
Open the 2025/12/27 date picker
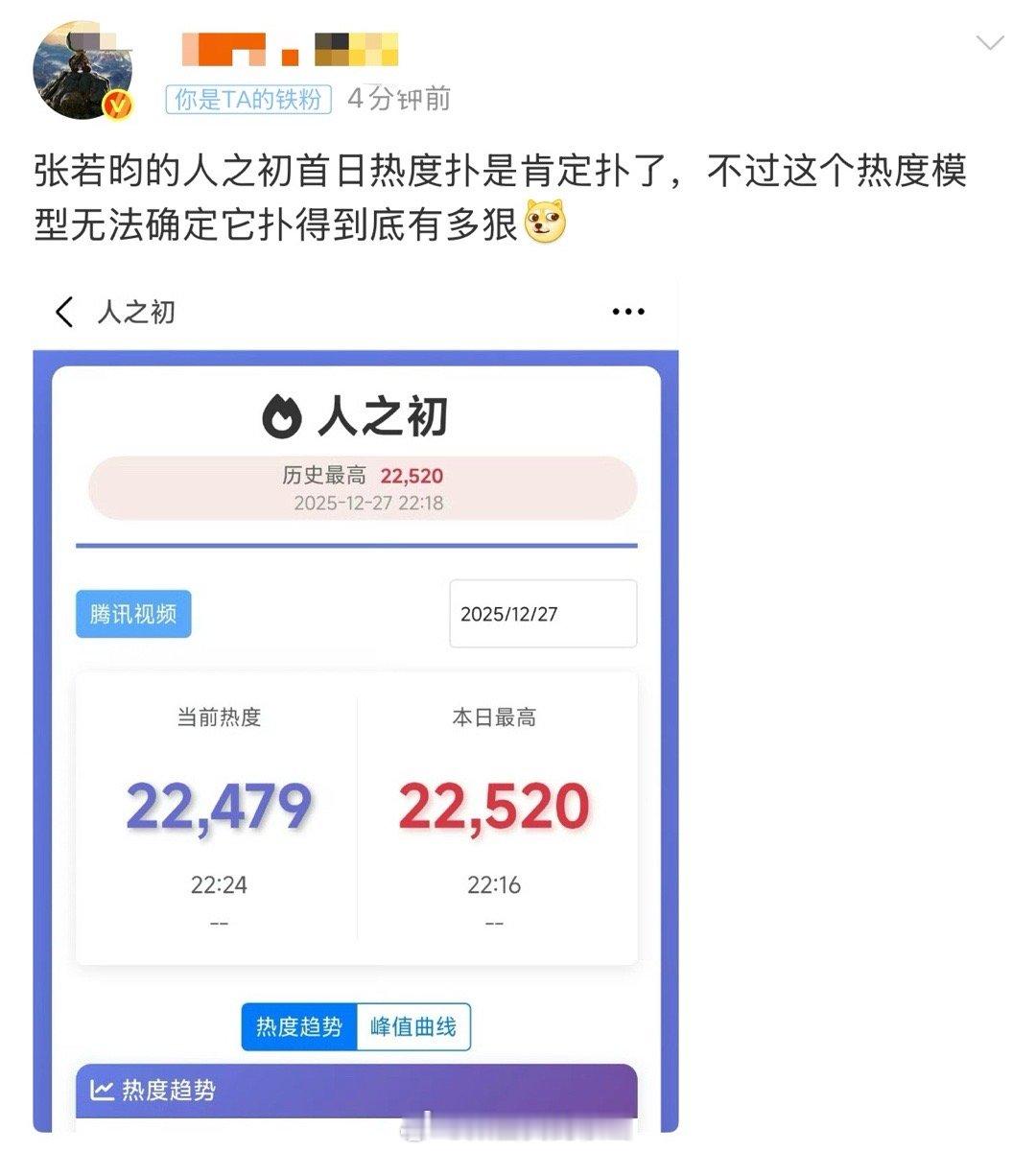tap(543, 614)
